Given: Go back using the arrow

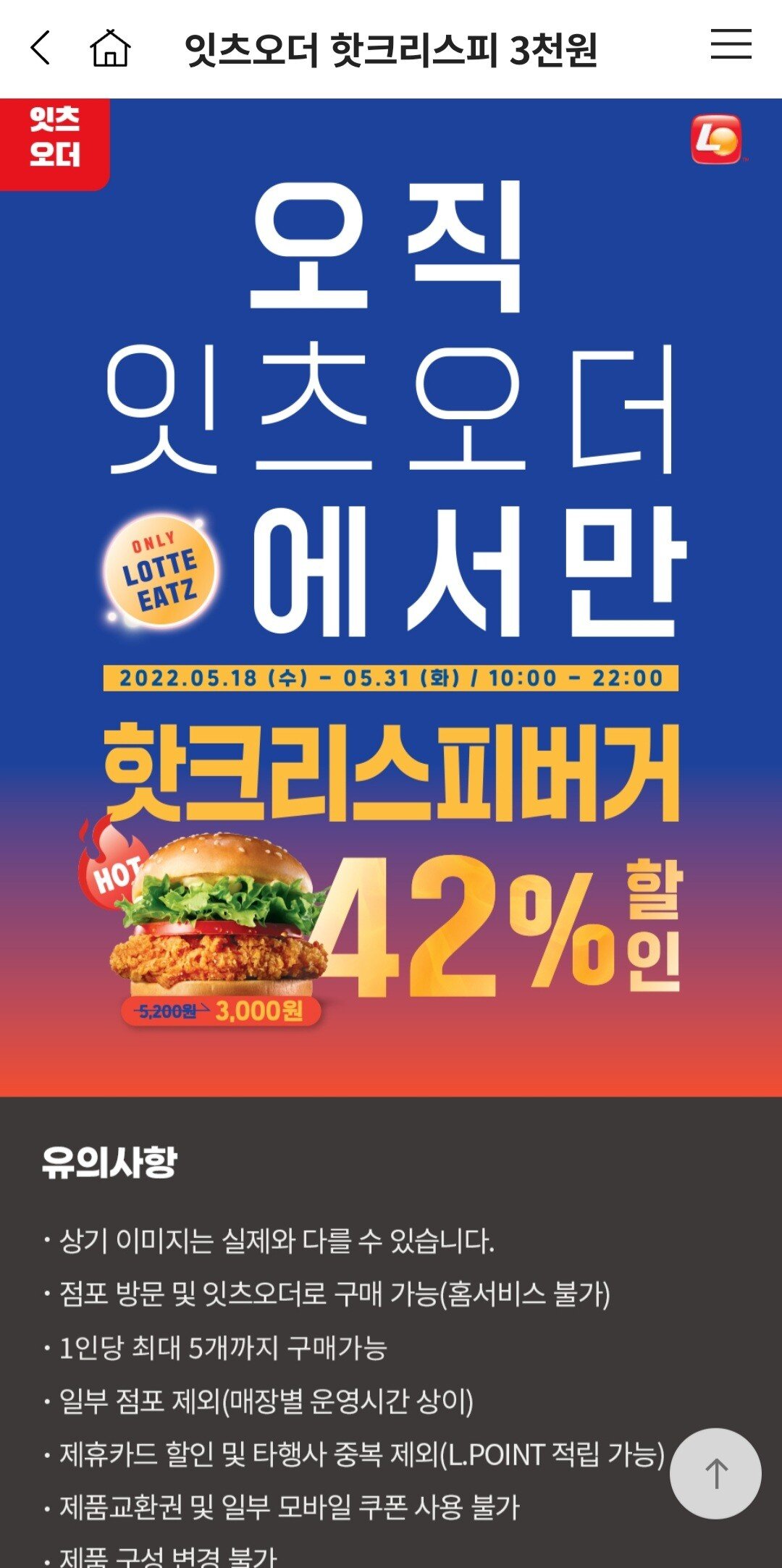Looking at the screenshot, I should 41,48.
